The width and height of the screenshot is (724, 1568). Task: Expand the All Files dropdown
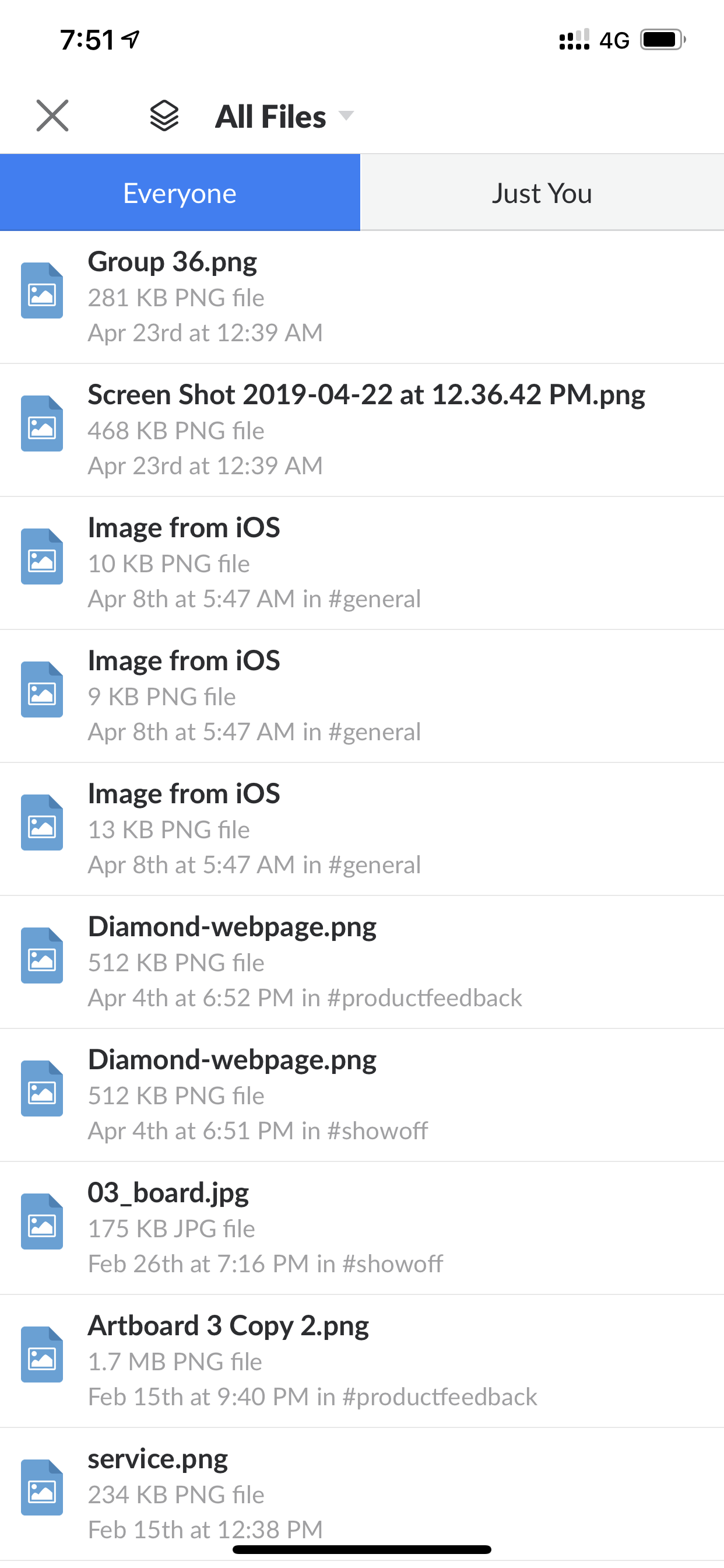[x=284, y=116]
